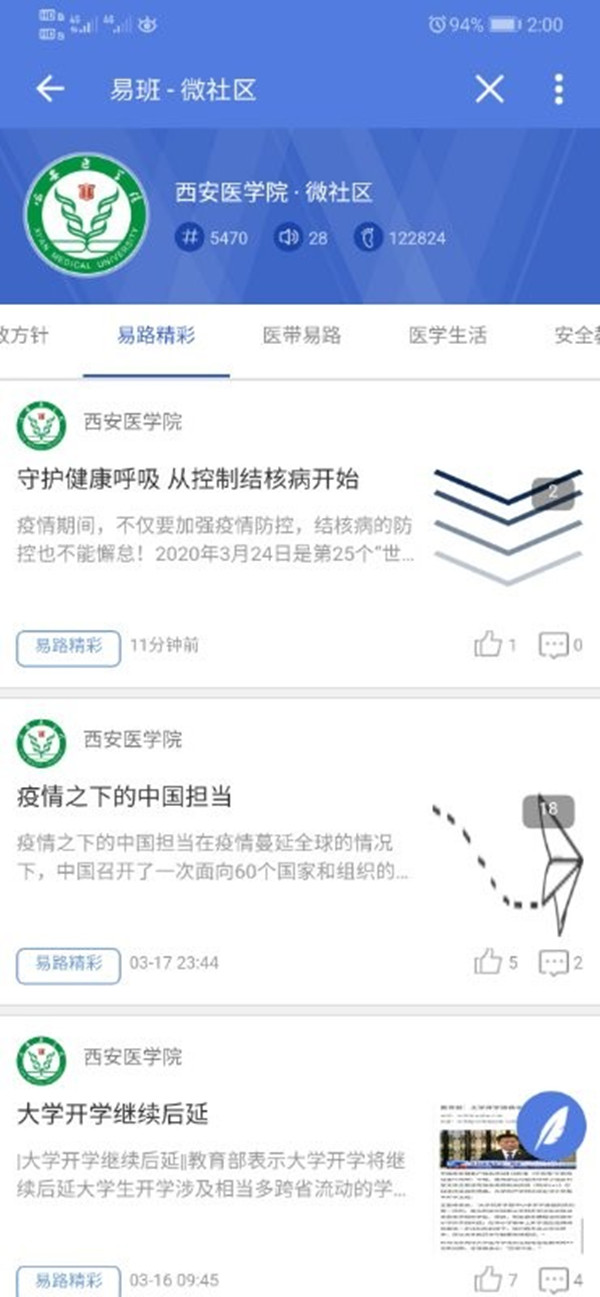The image size is (600, 1297).
Task: Select the 易路精彩 tab
Action: (156, 336)
